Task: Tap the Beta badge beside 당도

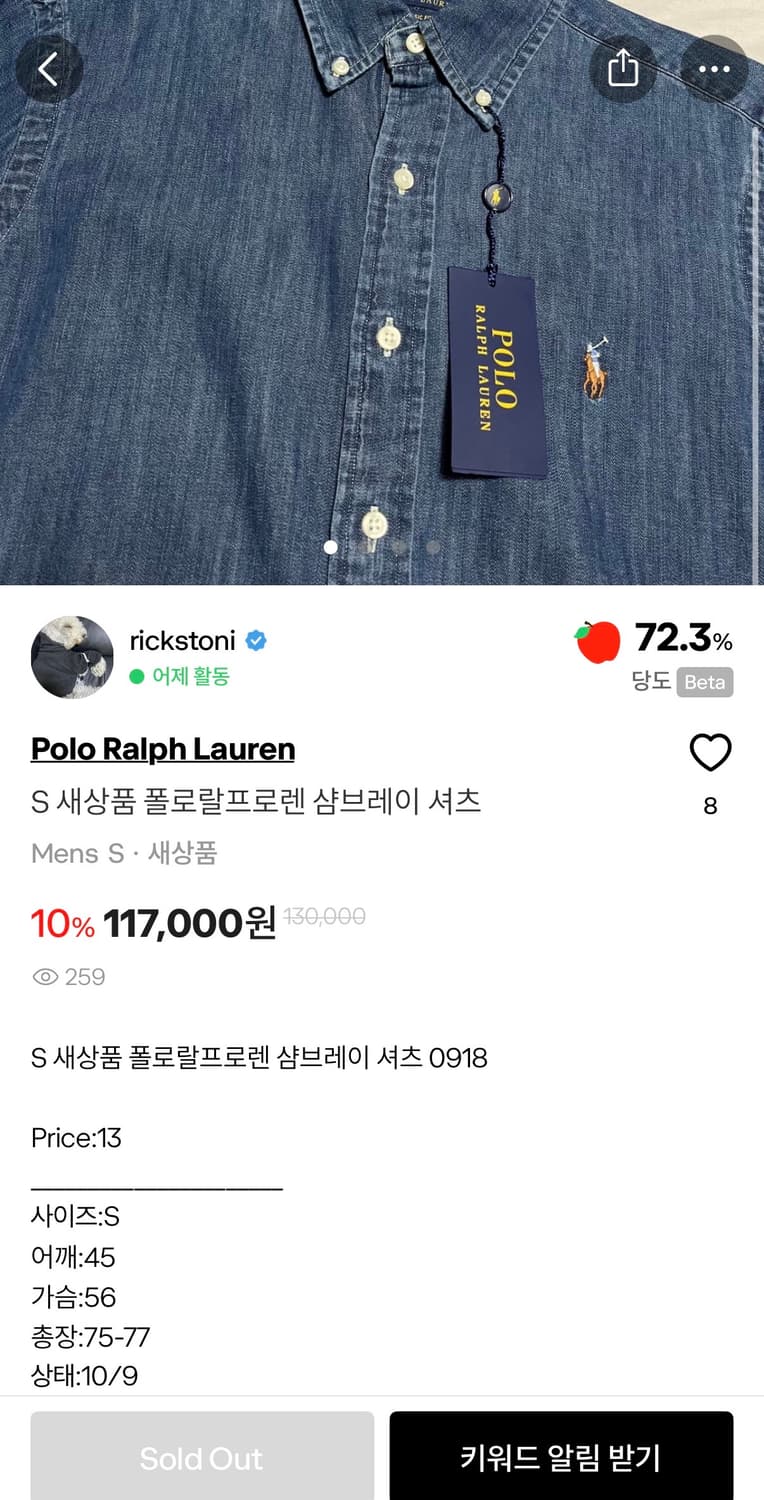Action: tap(704, 683)
